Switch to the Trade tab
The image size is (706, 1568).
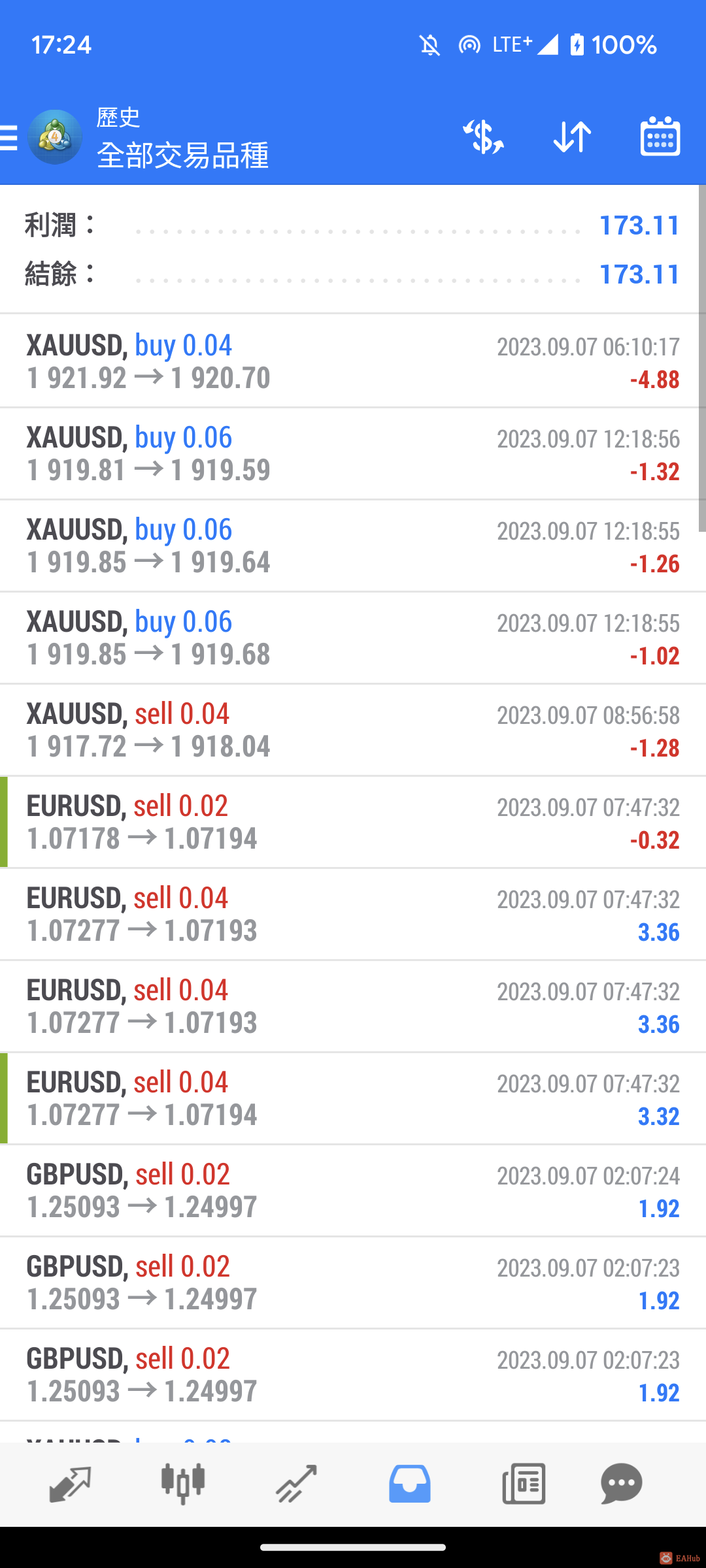coord(296,1484)
